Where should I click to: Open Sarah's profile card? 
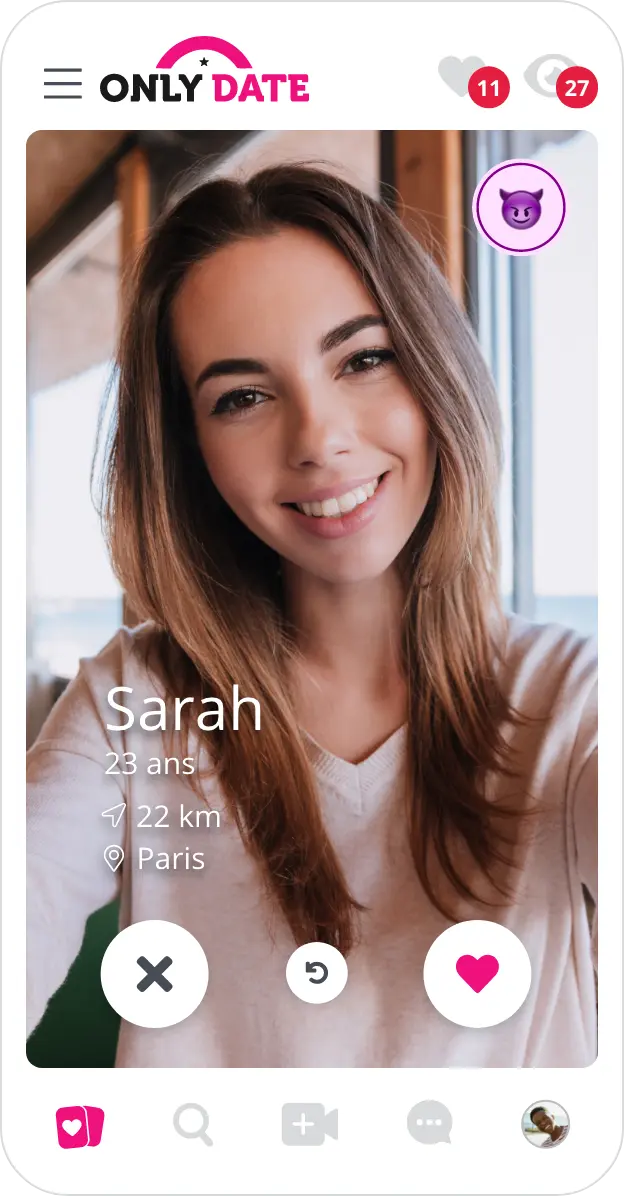pos(184,709)
